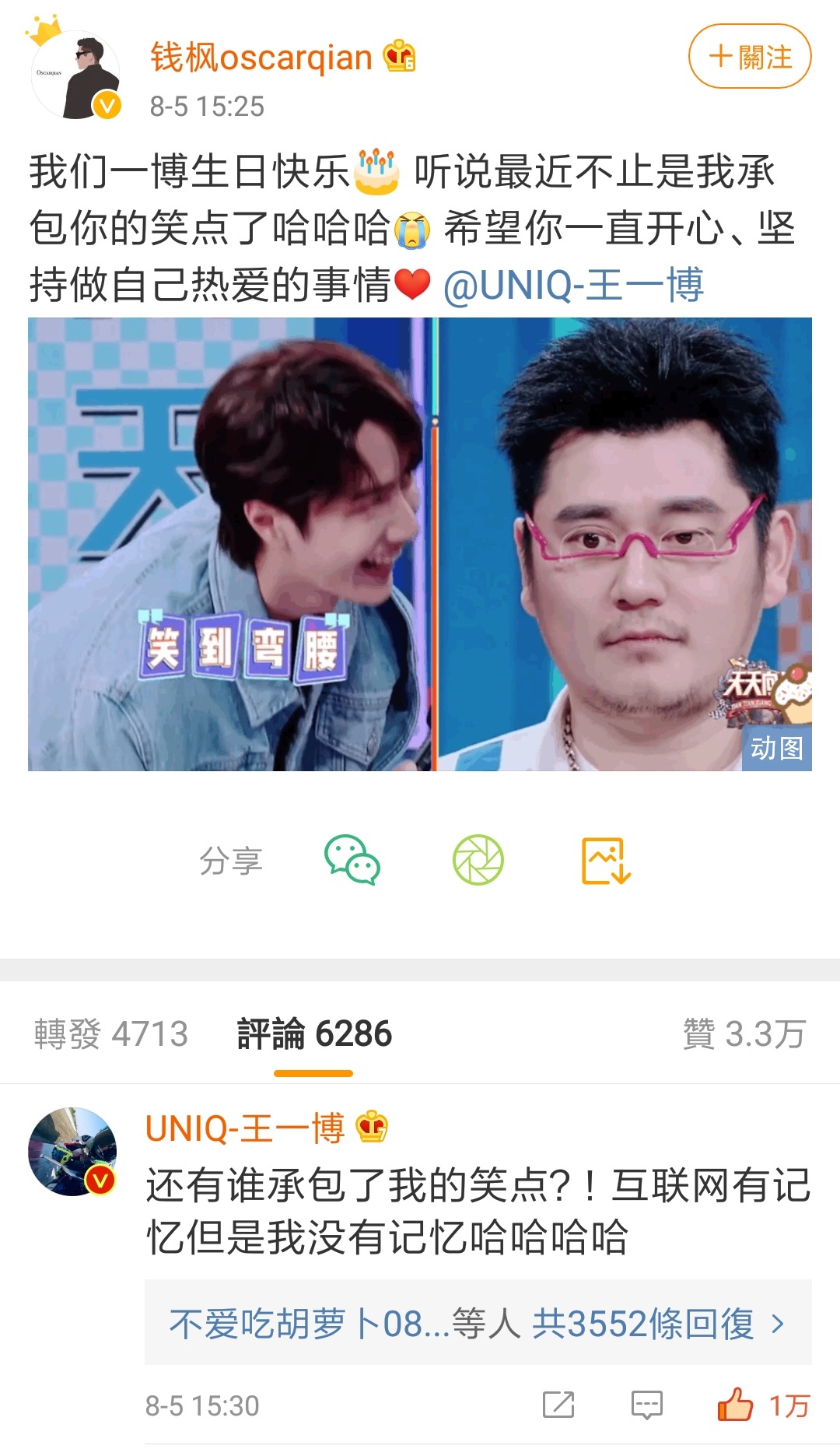Share the post to WeChat Moments
This screenshot has height=1449, width=840.
coord(478,860)
